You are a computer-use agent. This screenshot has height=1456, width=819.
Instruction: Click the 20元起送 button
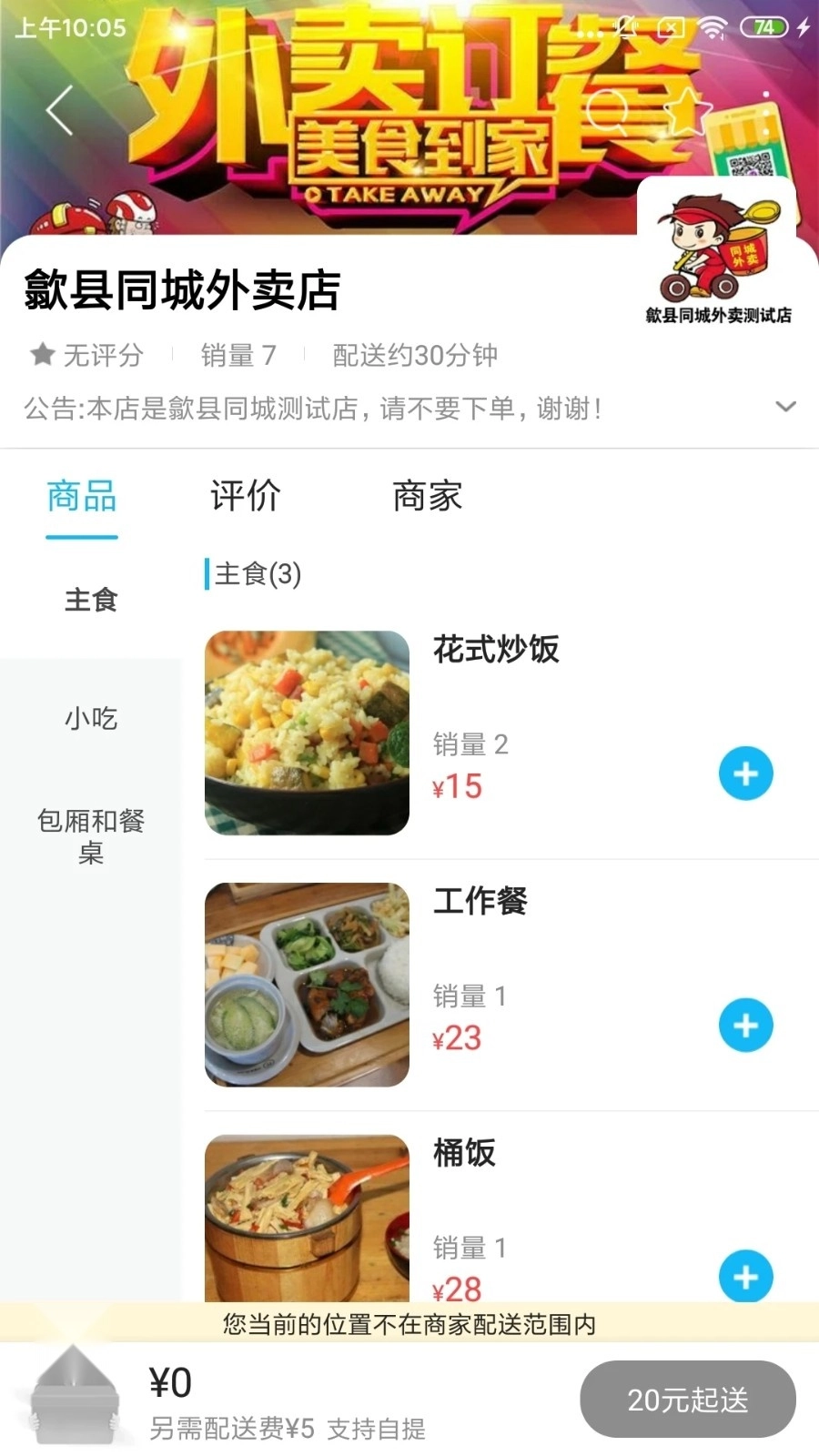coord(687,1400)
